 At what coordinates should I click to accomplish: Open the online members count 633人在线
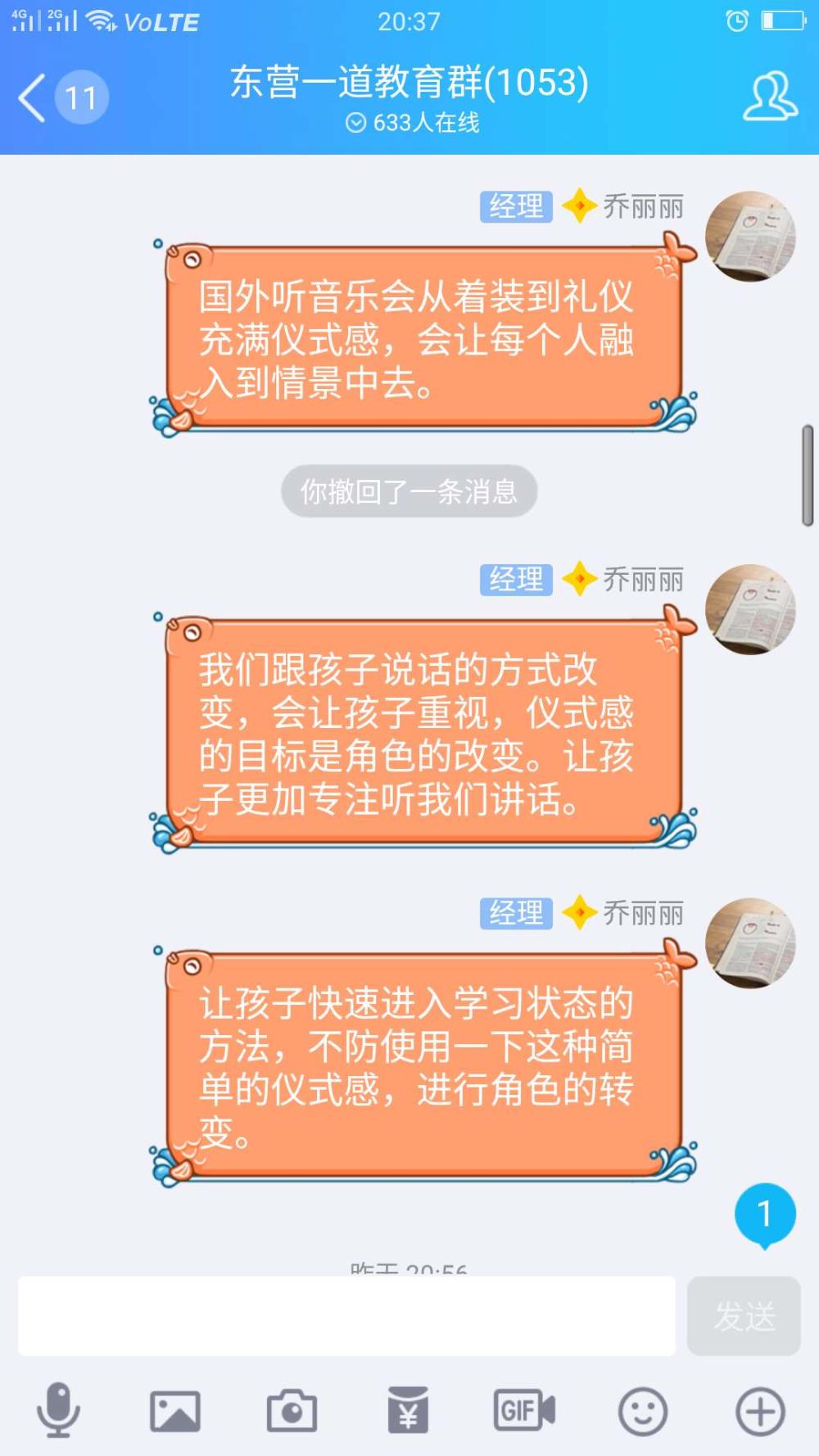tap(414, 123)
